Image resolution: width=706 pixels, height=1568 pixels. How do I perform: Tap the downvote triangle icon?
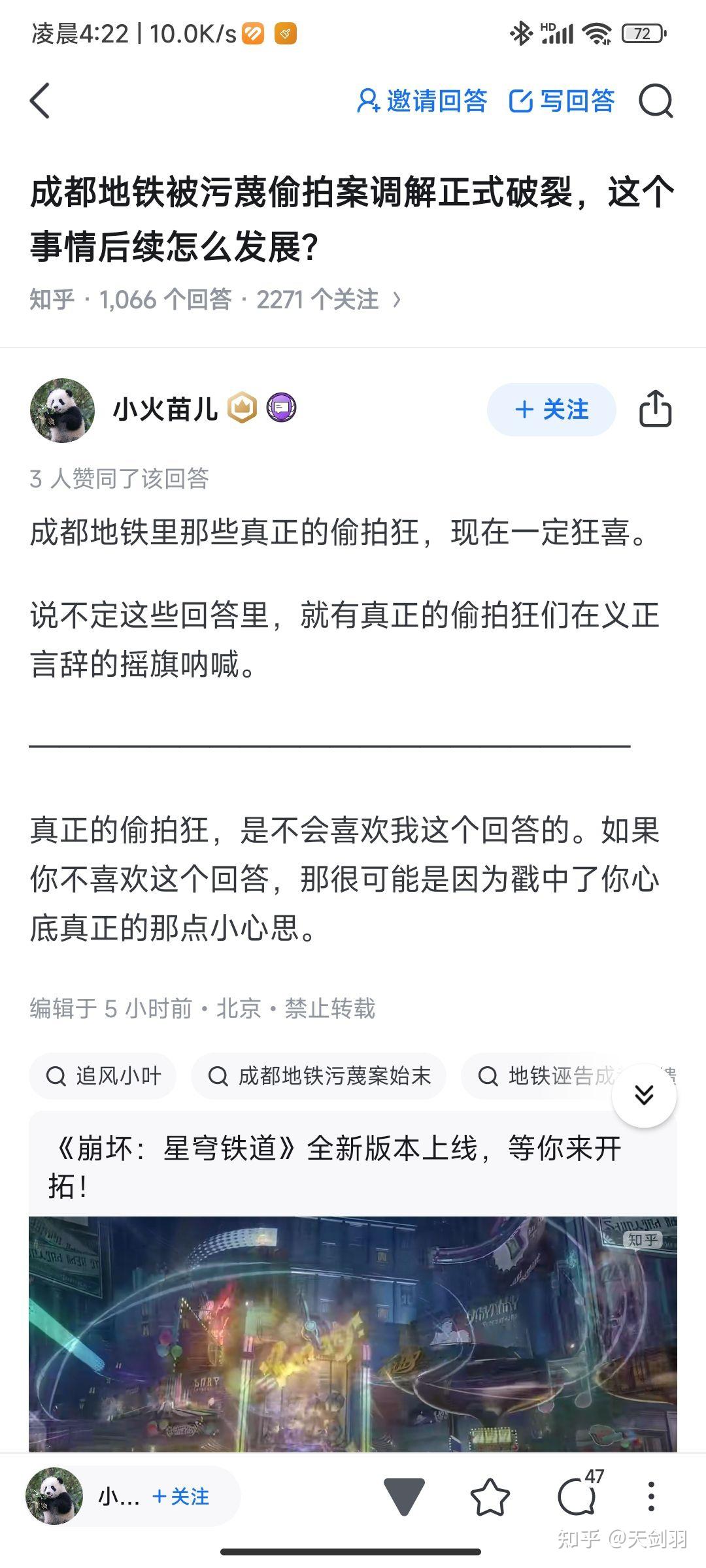coord(404,1497)
